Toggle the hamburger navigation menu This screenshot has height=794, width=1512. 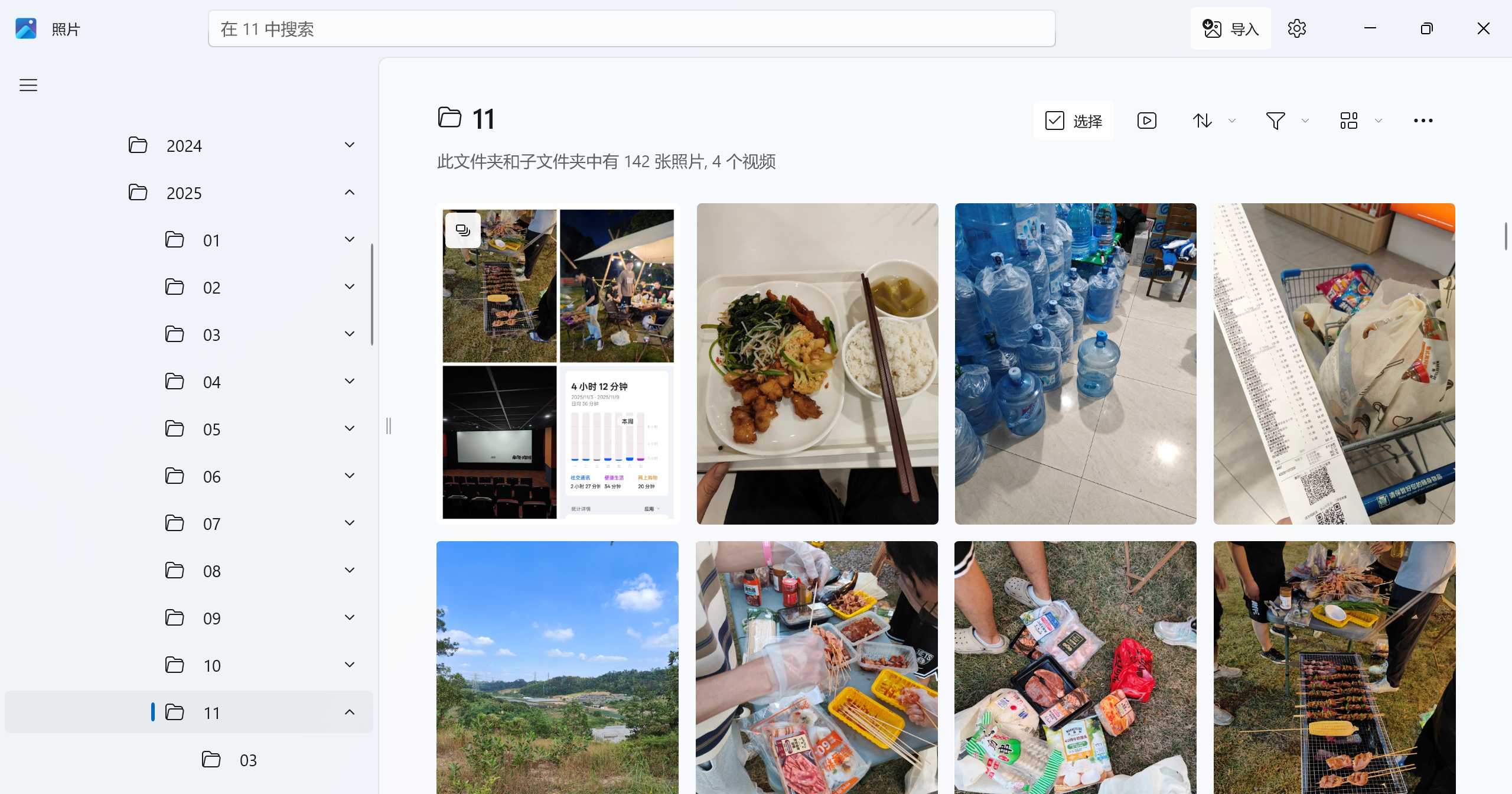coord(28,85)
